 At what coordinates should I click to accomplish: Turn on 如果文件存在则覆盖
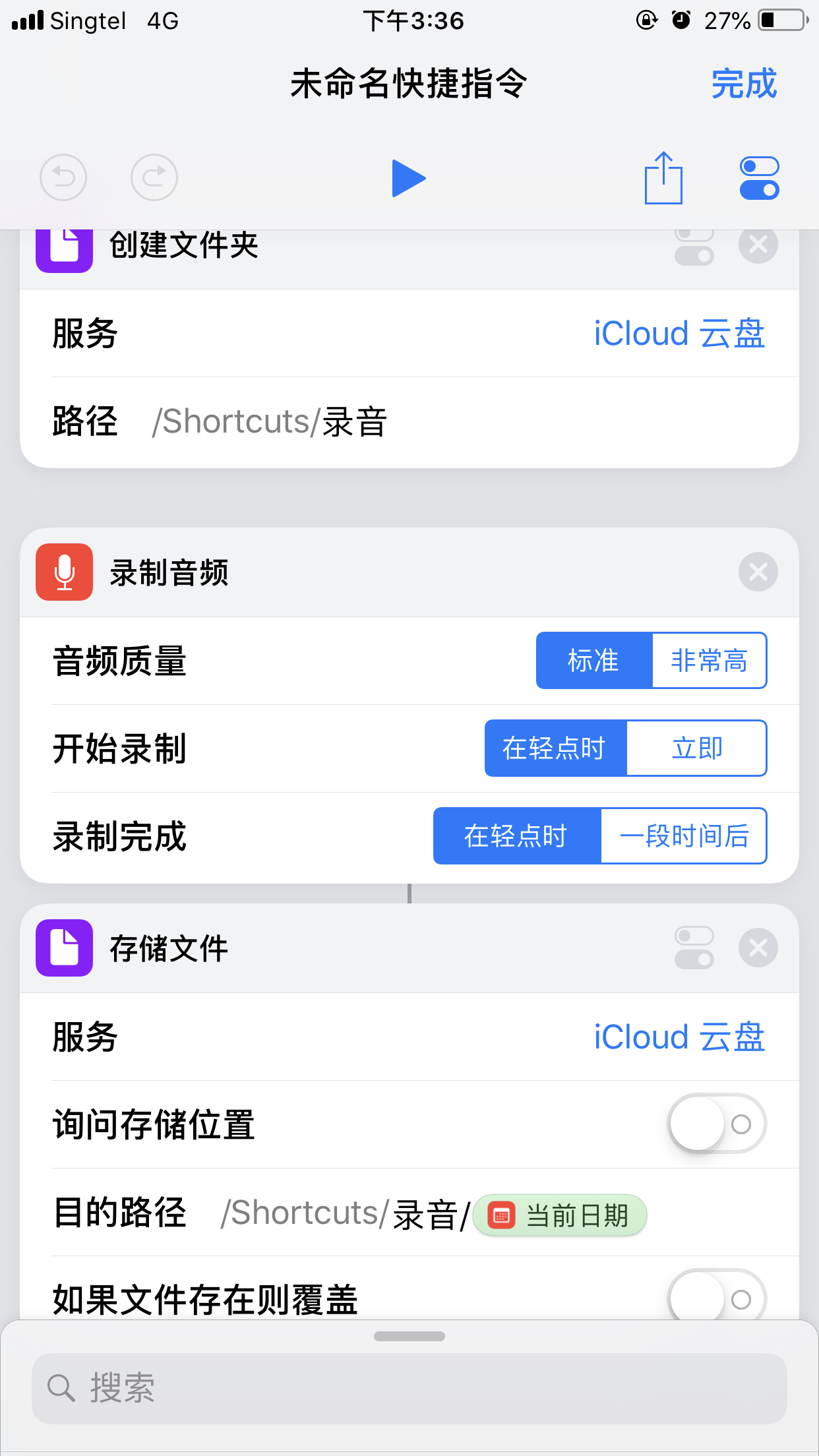pyautogui.click(x=717, y=1298)
